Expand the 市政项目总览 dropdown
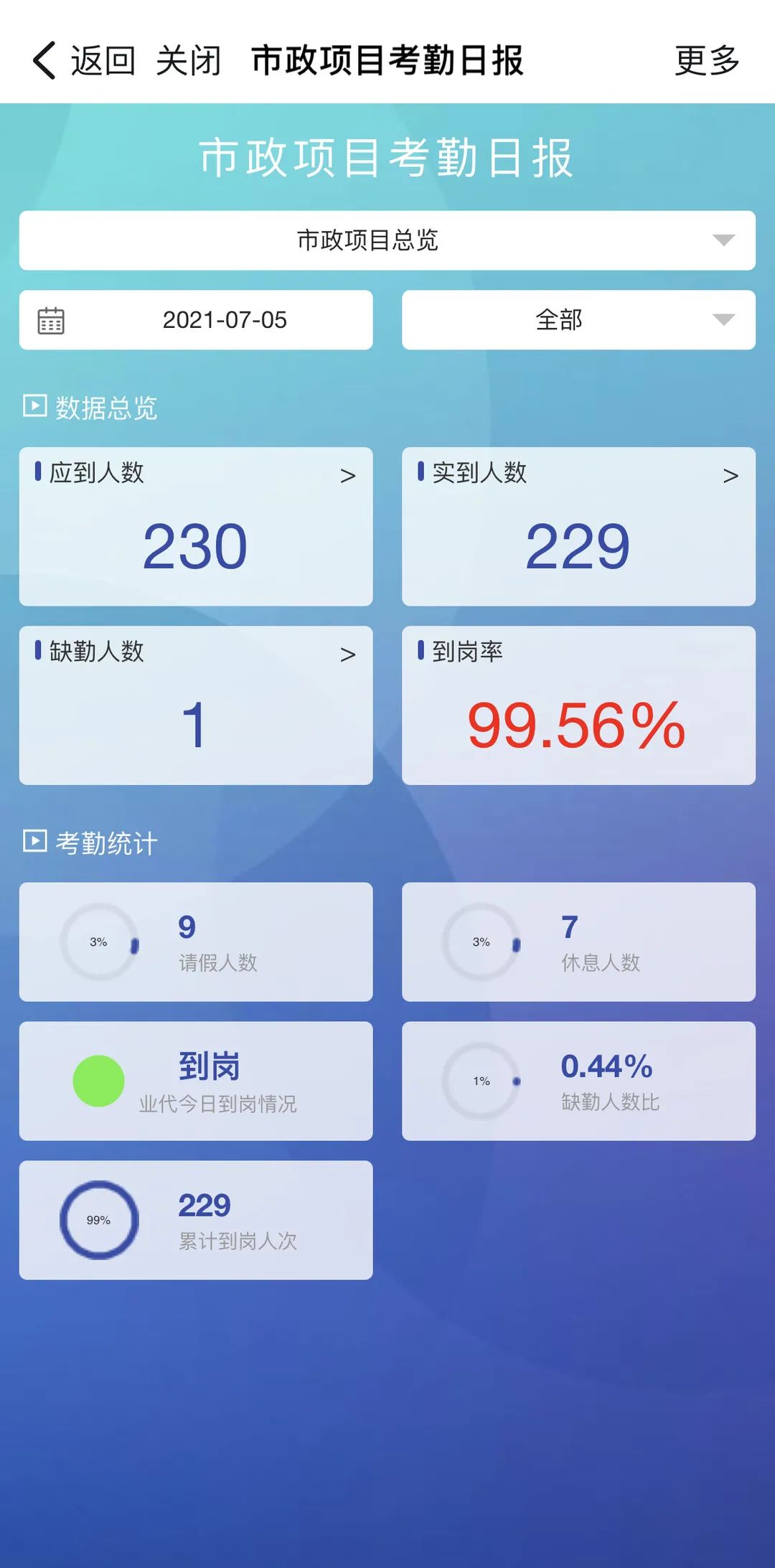775x1568 pixels. [387, 240]
